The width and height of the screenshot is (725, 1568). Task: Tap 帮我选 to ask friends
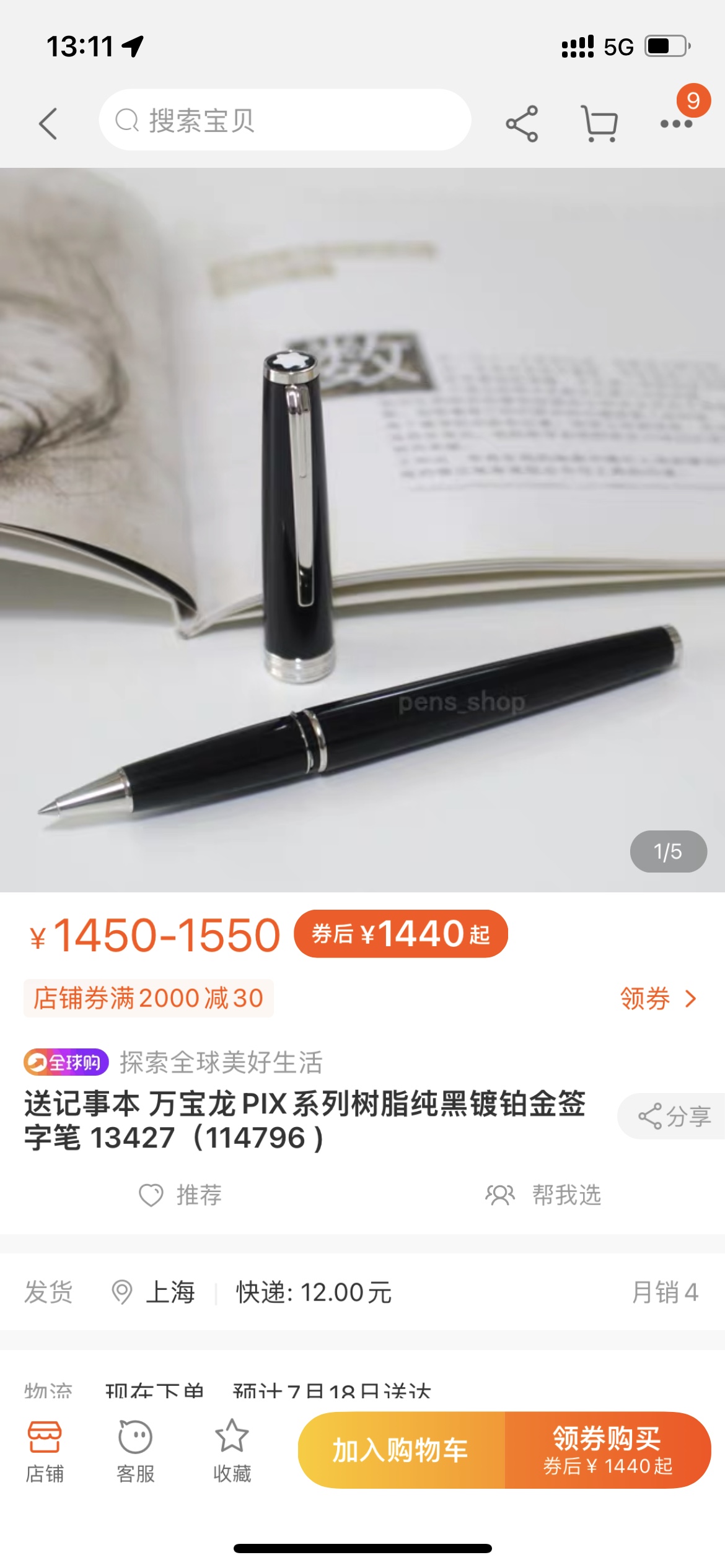[x=543, y=1195]
